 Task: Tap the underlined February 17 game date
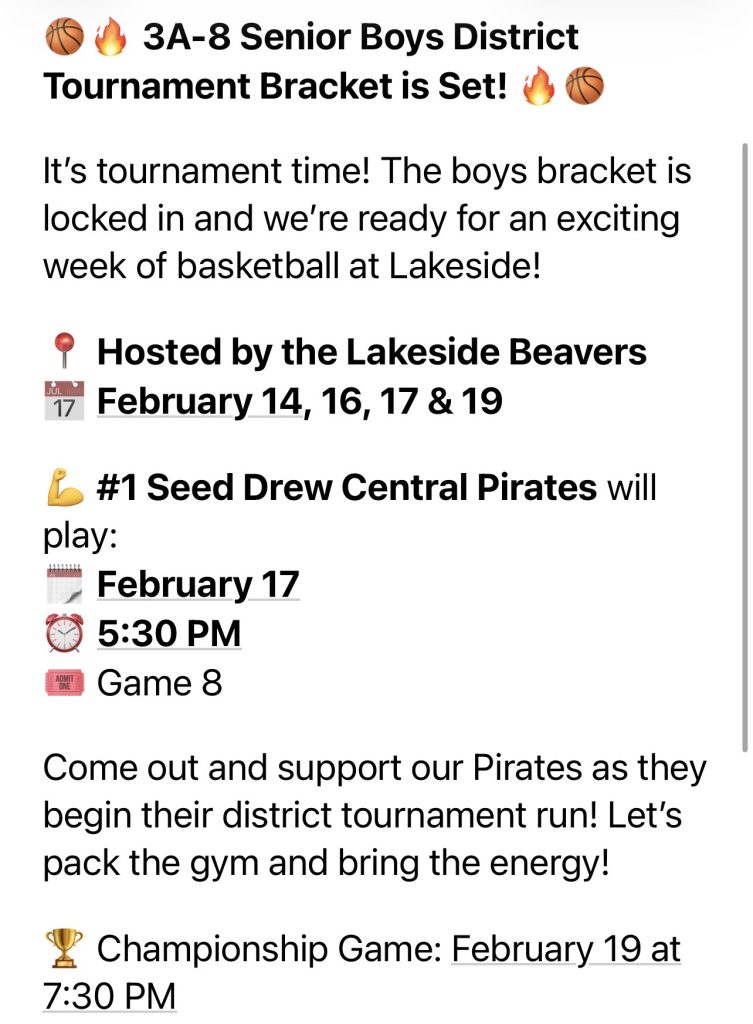pyautogui.click(x=198, y=584)
